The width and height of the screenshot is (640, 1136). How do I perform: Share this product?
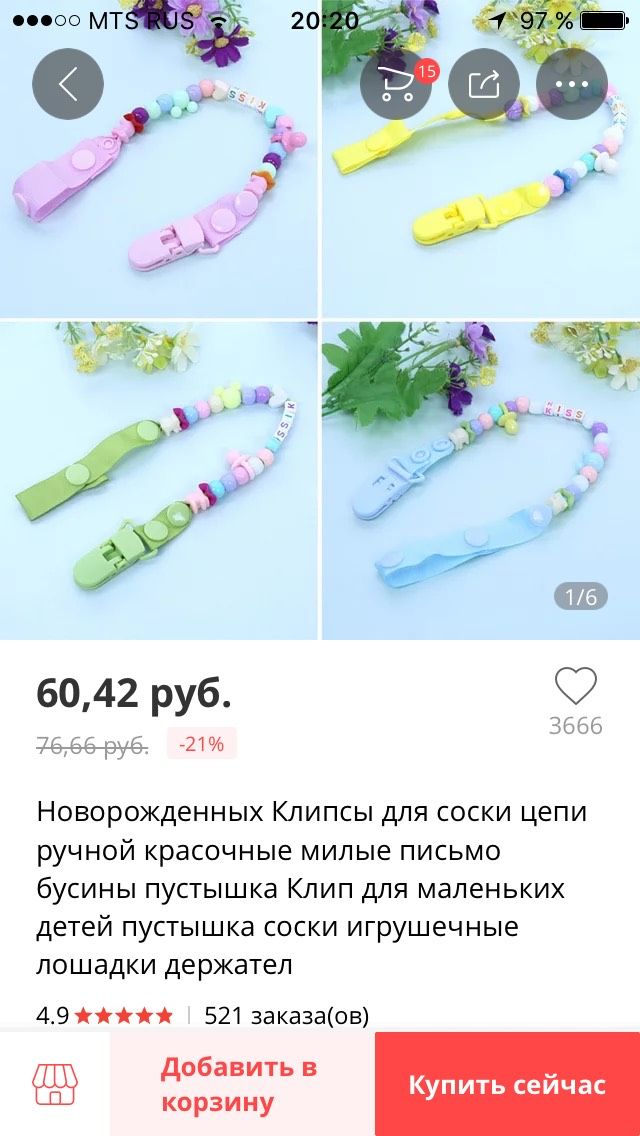(x=483, y=85)
